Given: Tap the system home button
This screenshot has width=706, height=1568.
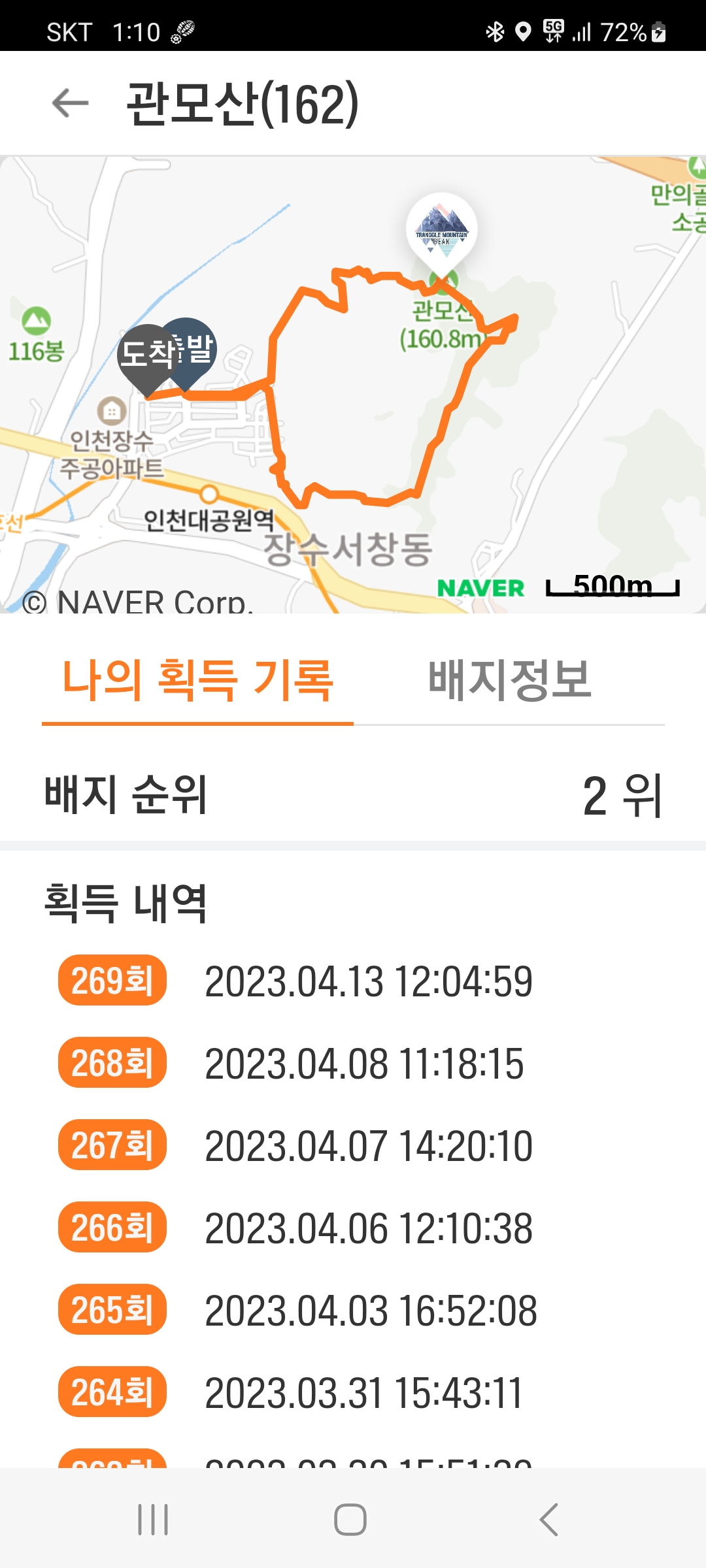Looking at the screenshot, I should 350,1520.
